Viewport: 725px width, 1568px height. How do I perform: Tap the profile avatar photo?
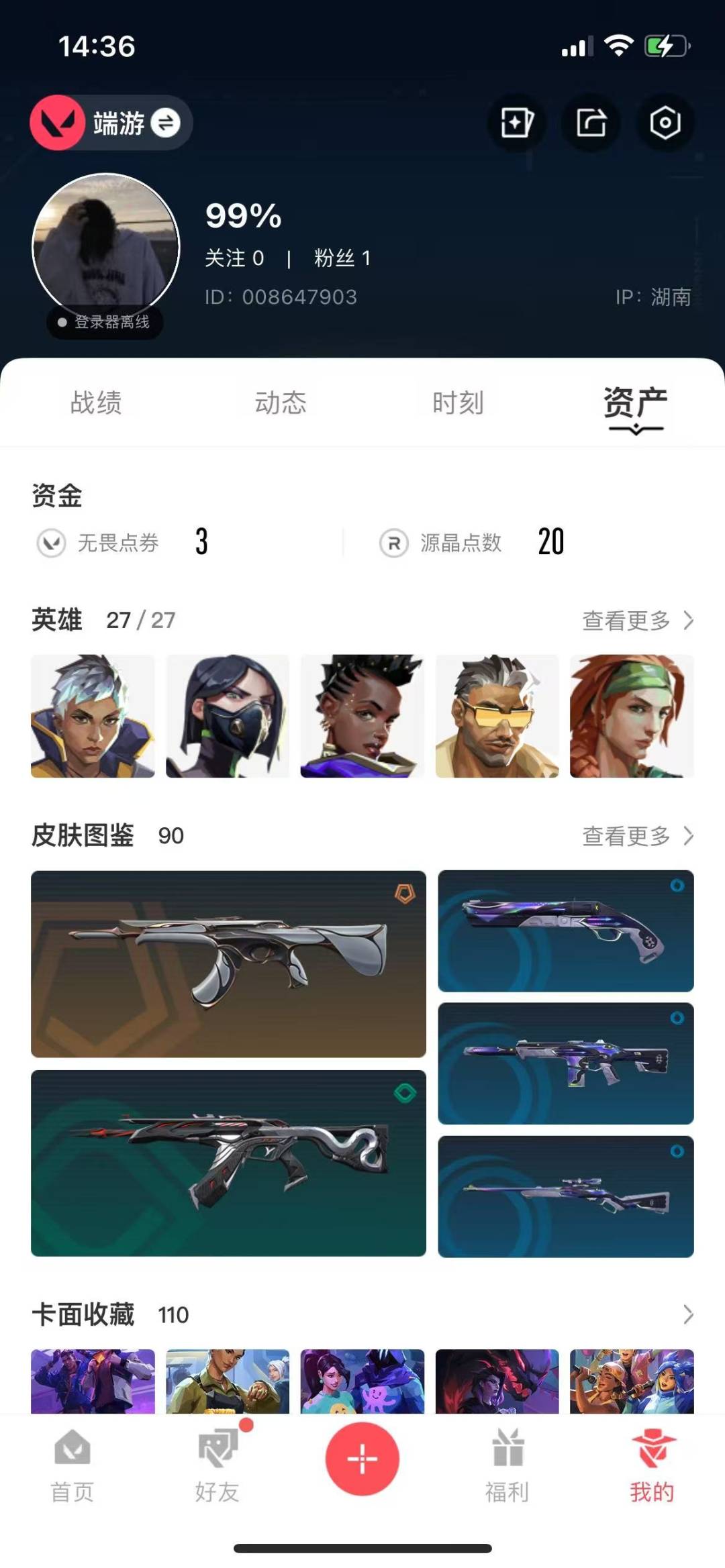click(x=106, y=247)
